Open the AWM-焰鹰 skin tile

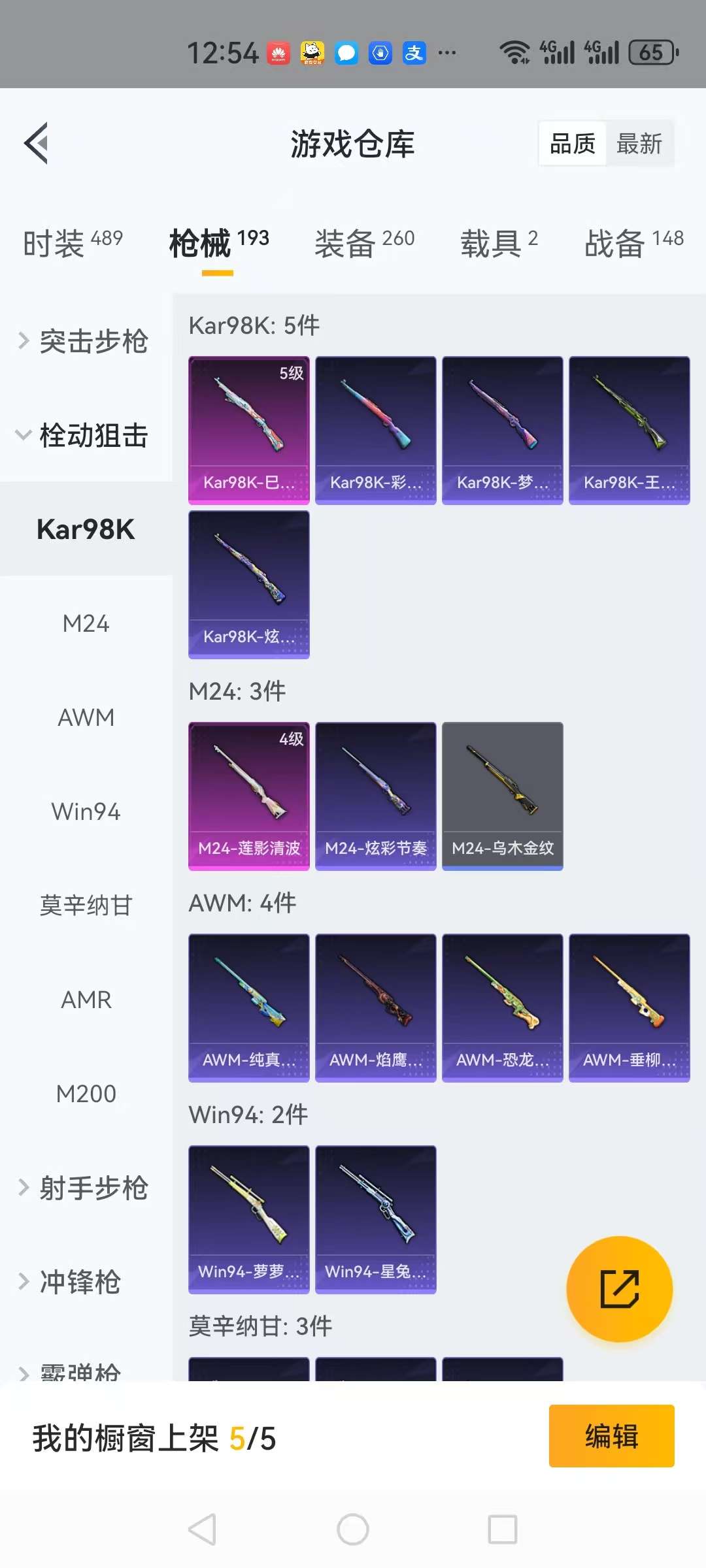coord(375,1007)
